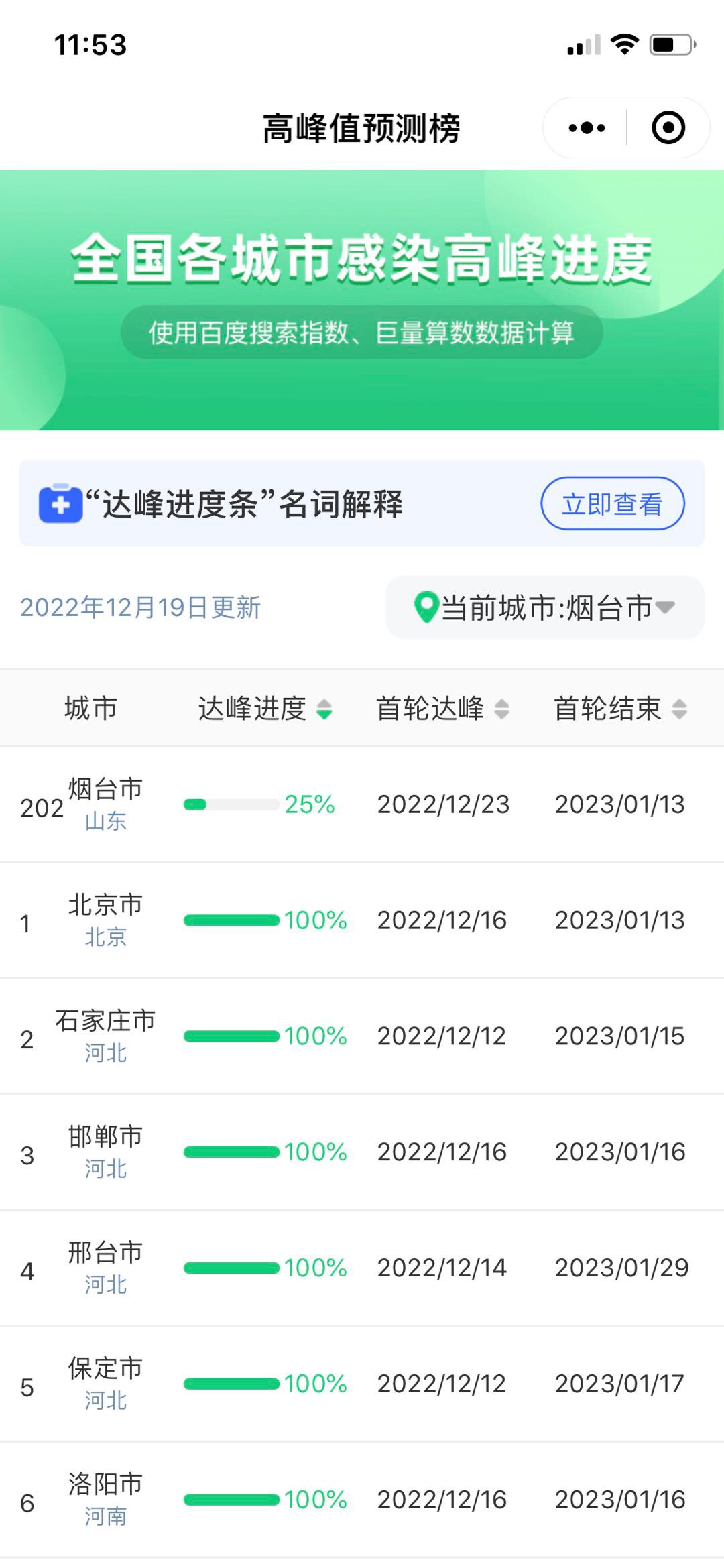The width and height of the screenshot is (724, 1568).
Task: Sort by 首轮达峰 date column
Action: click(442, 709)
